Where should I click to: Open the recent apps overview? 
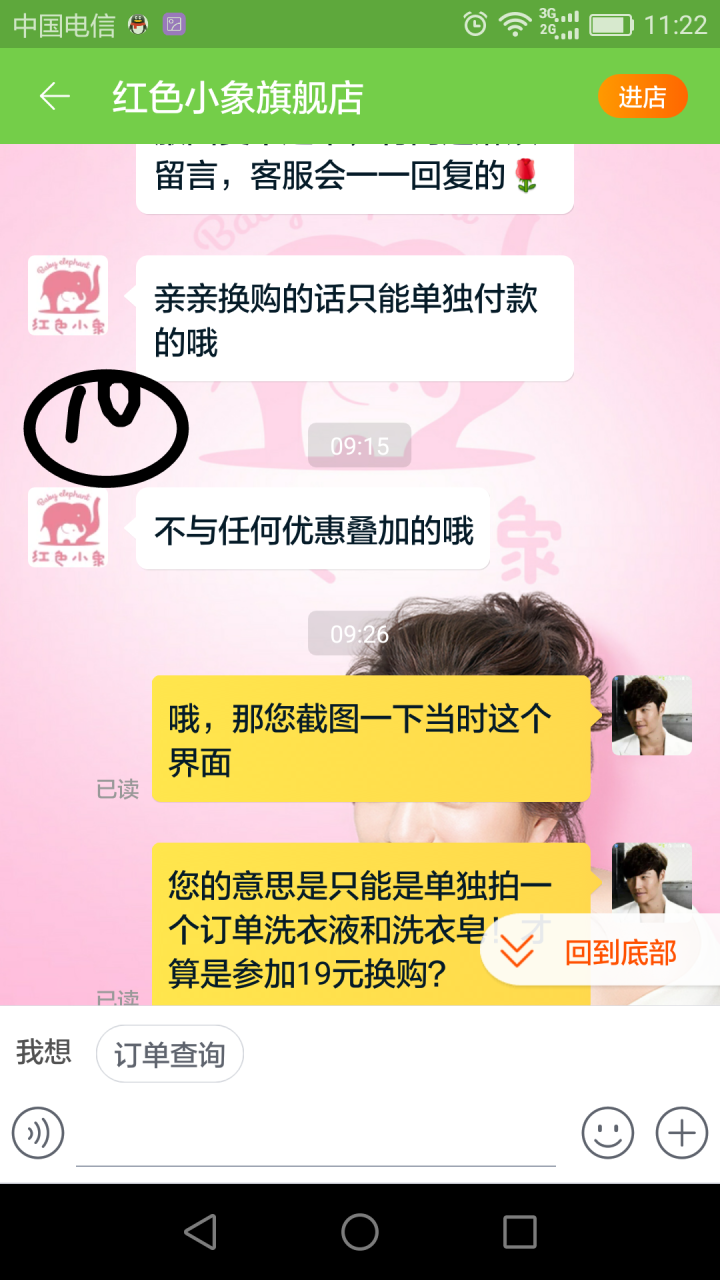coord(519,1232)
